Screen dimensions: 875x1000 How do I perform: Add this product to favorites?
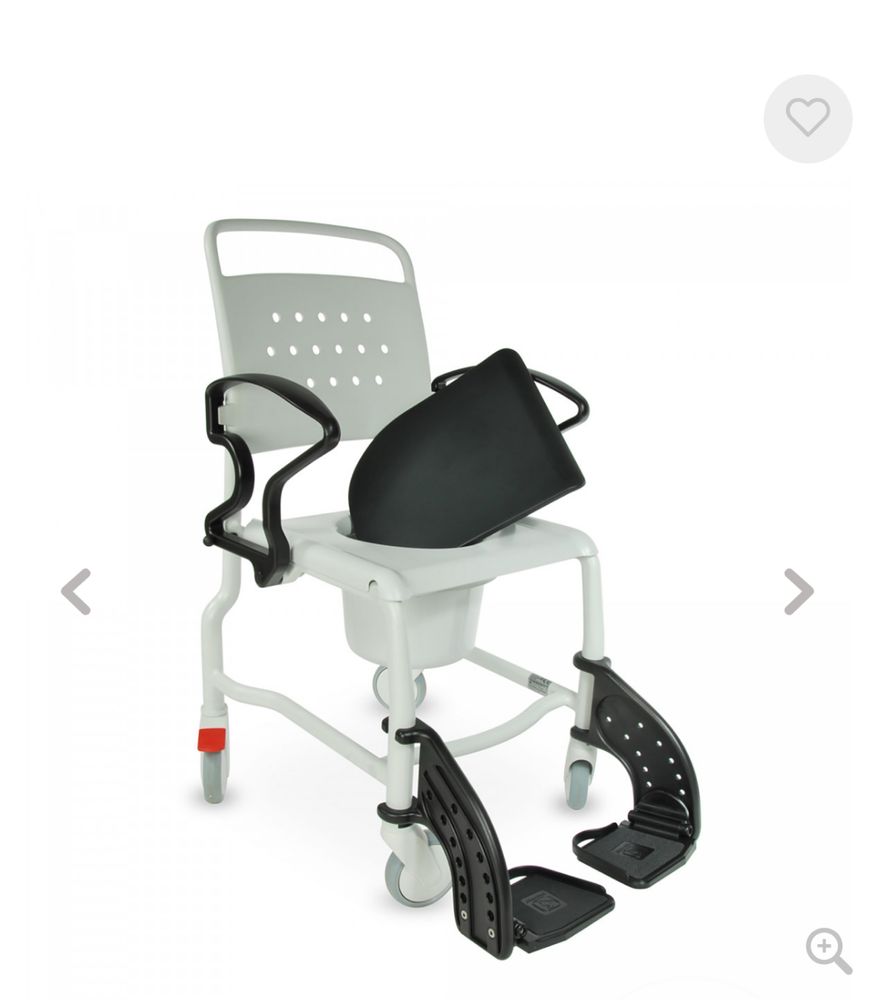point(807,118)
